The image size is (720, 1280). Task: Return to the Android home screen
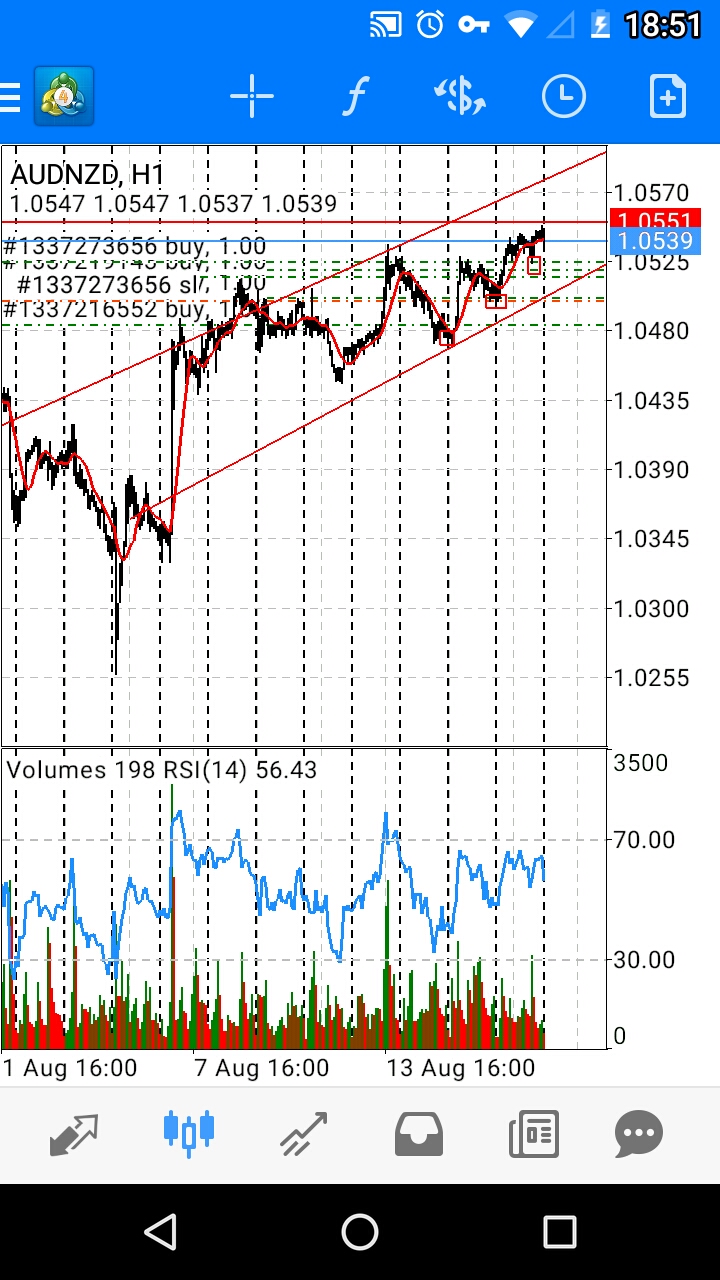click(360, 1232)
